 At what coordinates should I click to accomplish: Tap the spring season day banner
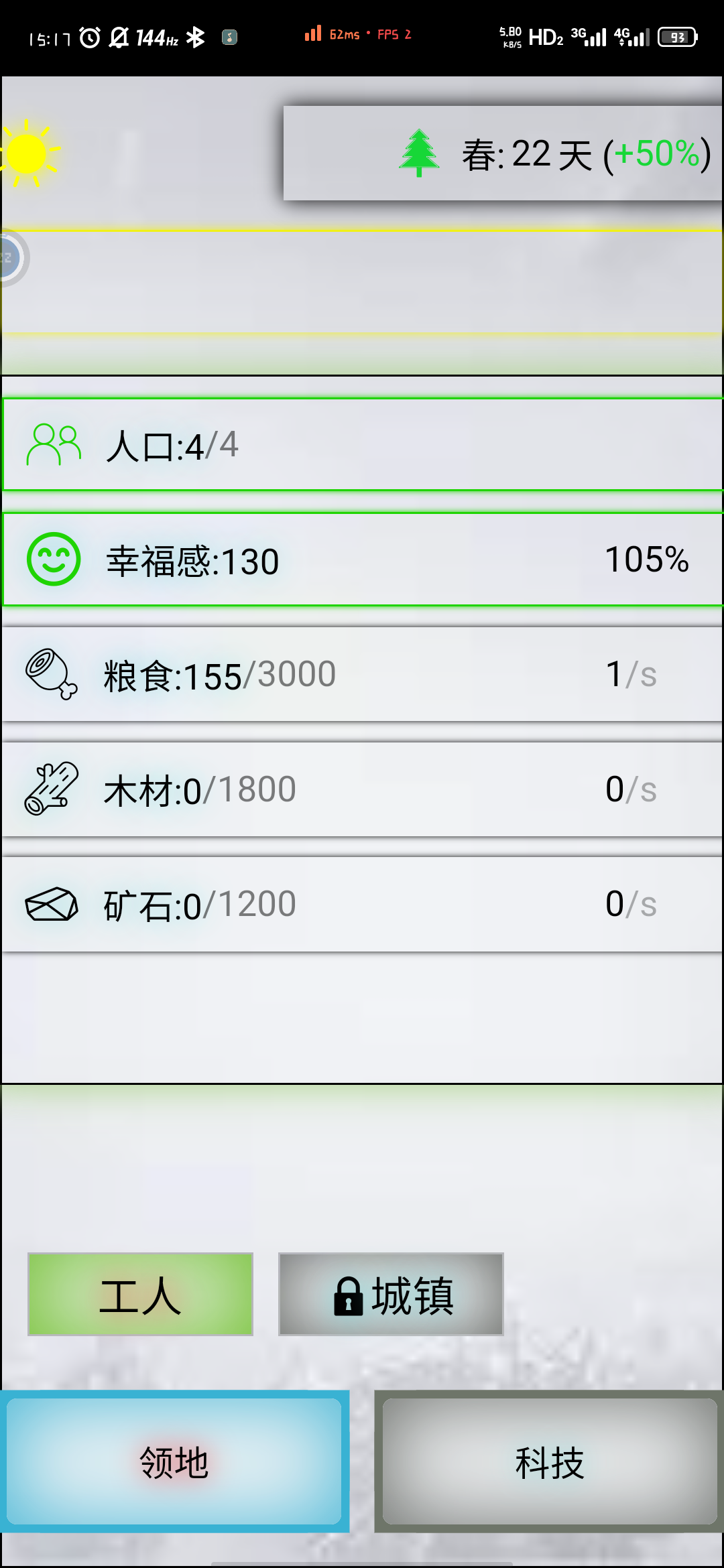(503, 153)
